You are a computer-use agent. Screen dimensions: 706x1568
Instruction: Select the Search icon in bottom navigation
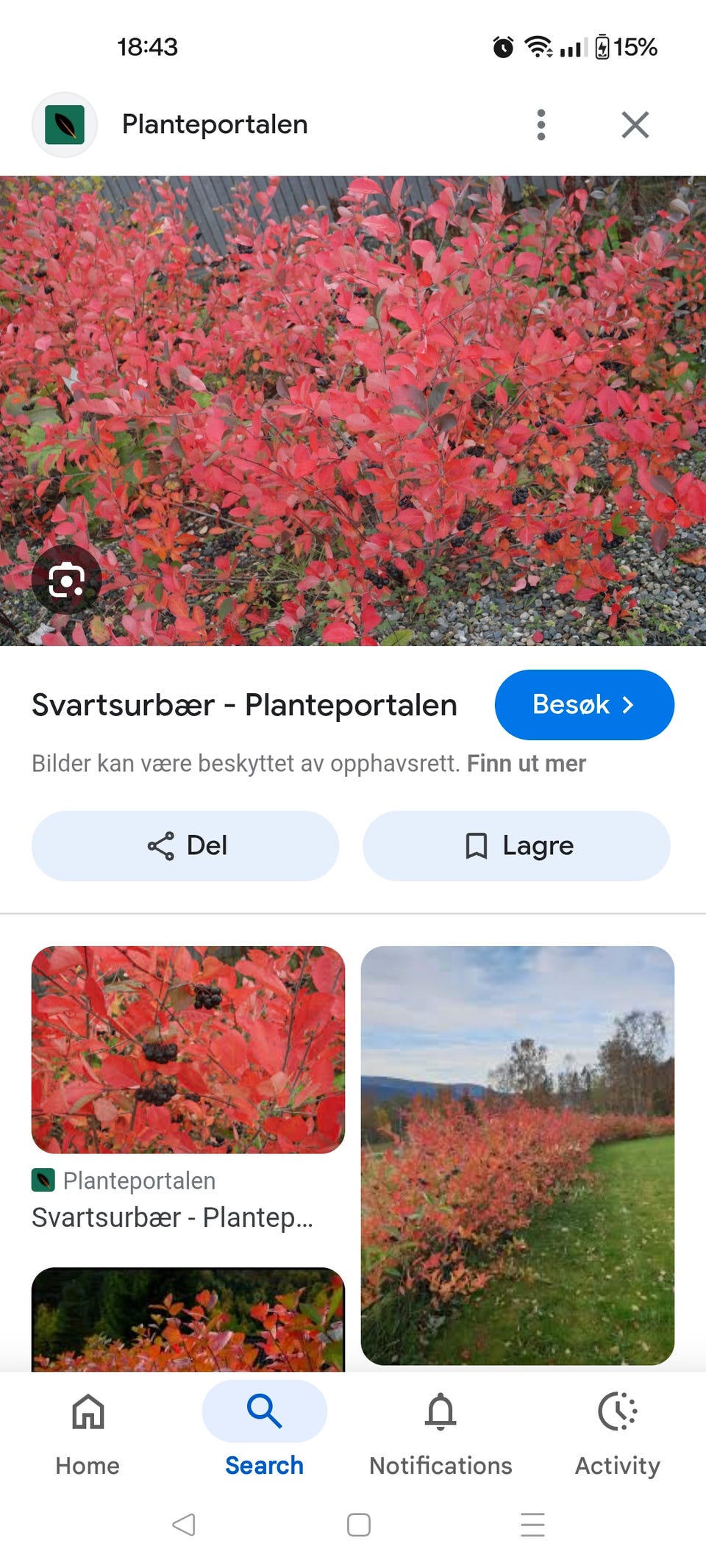click(264, 1411)
